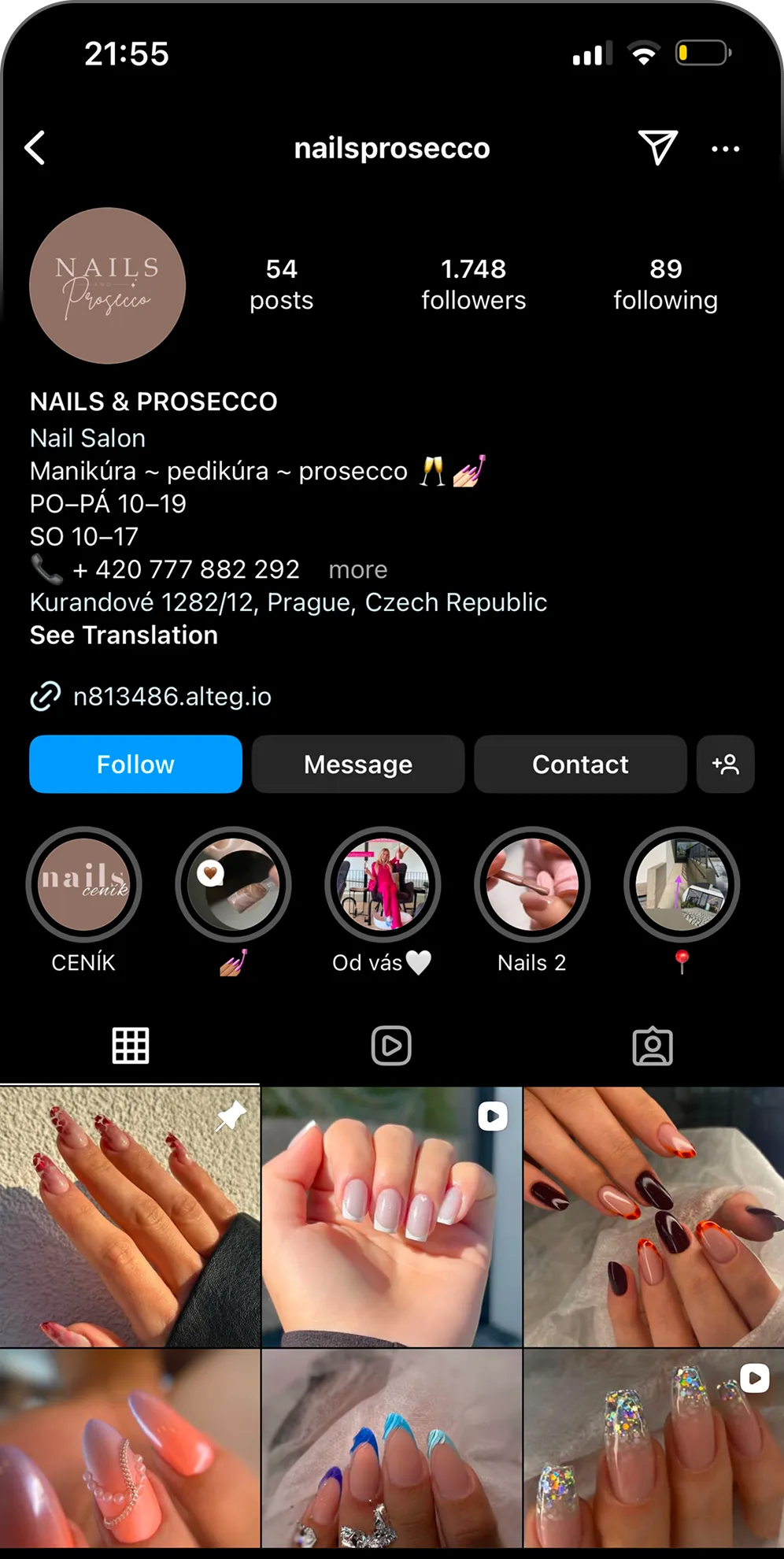Switch to the tagged photos tab
The height and width of the screenshot is (1559, 784).
tap(653, 1046)
